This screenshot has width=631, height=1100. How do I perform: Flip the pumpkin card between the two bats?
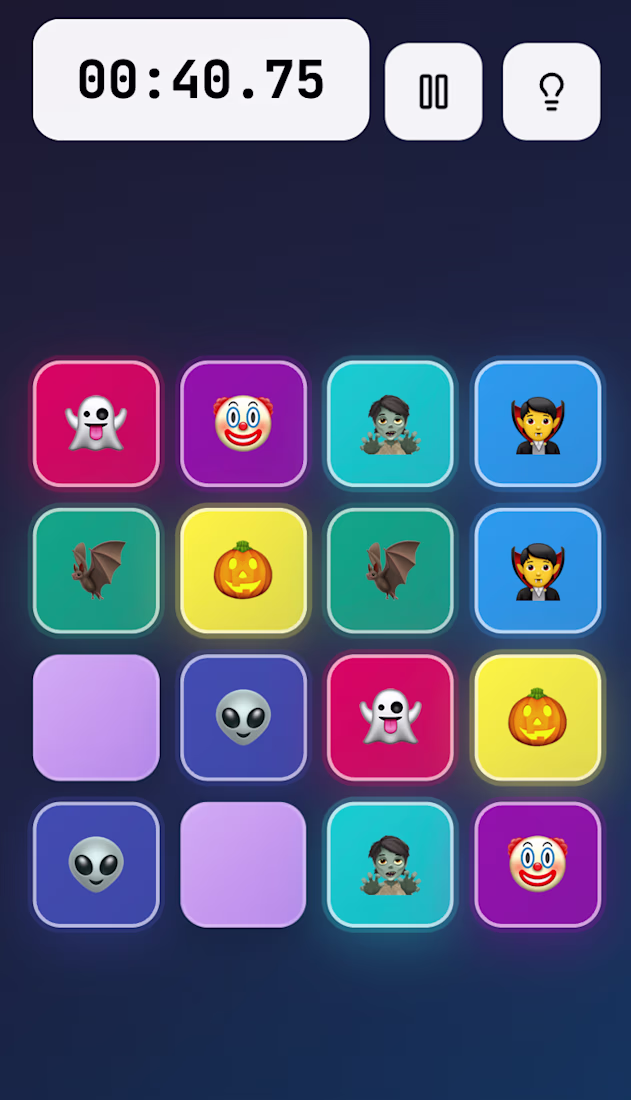pos(243,571)
